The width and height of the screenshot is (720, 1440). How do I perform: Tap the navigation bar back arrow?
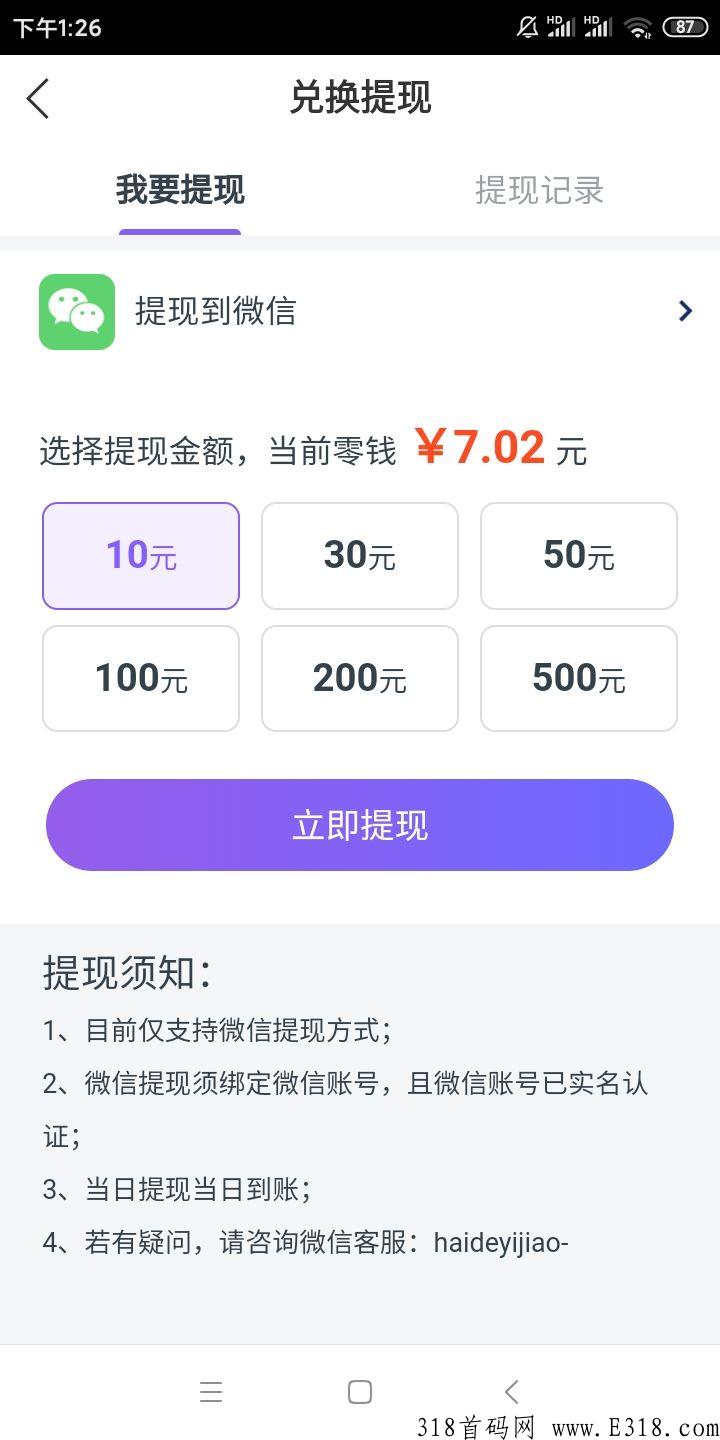tap(511, 1391)
